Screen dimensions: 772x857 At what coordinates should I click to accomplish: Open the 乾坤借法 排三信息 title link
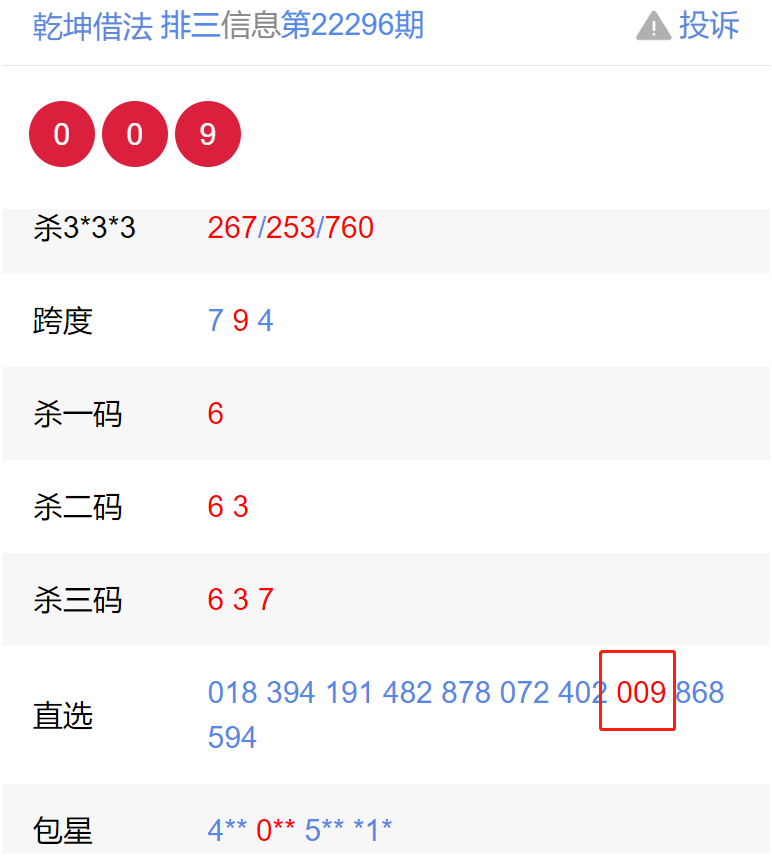(228, 26)
